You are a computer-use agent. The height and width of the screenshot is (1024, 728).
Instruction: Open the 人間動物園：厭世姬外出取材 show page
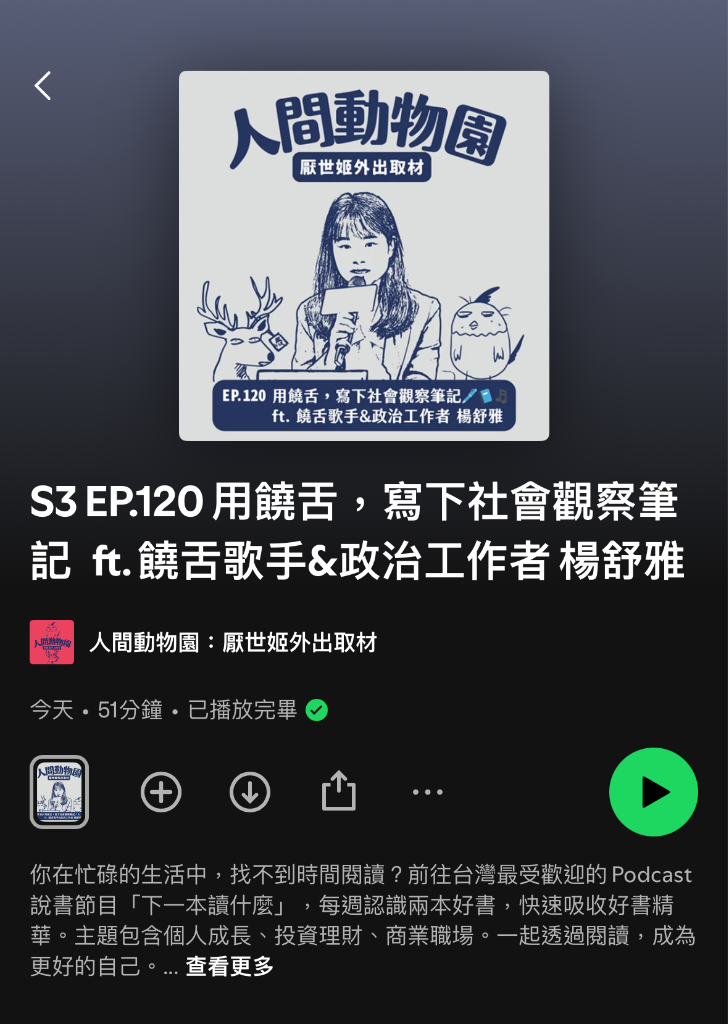click(232, 642)
